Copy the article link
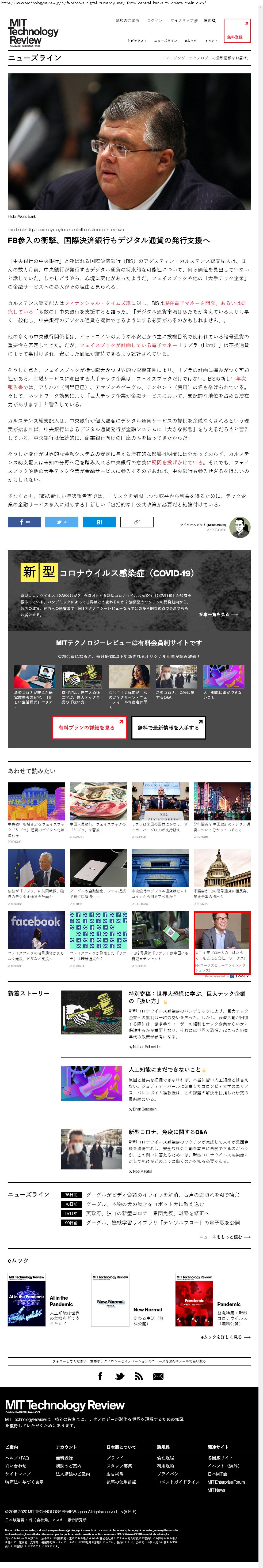The height and width of the screenshot is (1568, 263). tap(137, 522)
